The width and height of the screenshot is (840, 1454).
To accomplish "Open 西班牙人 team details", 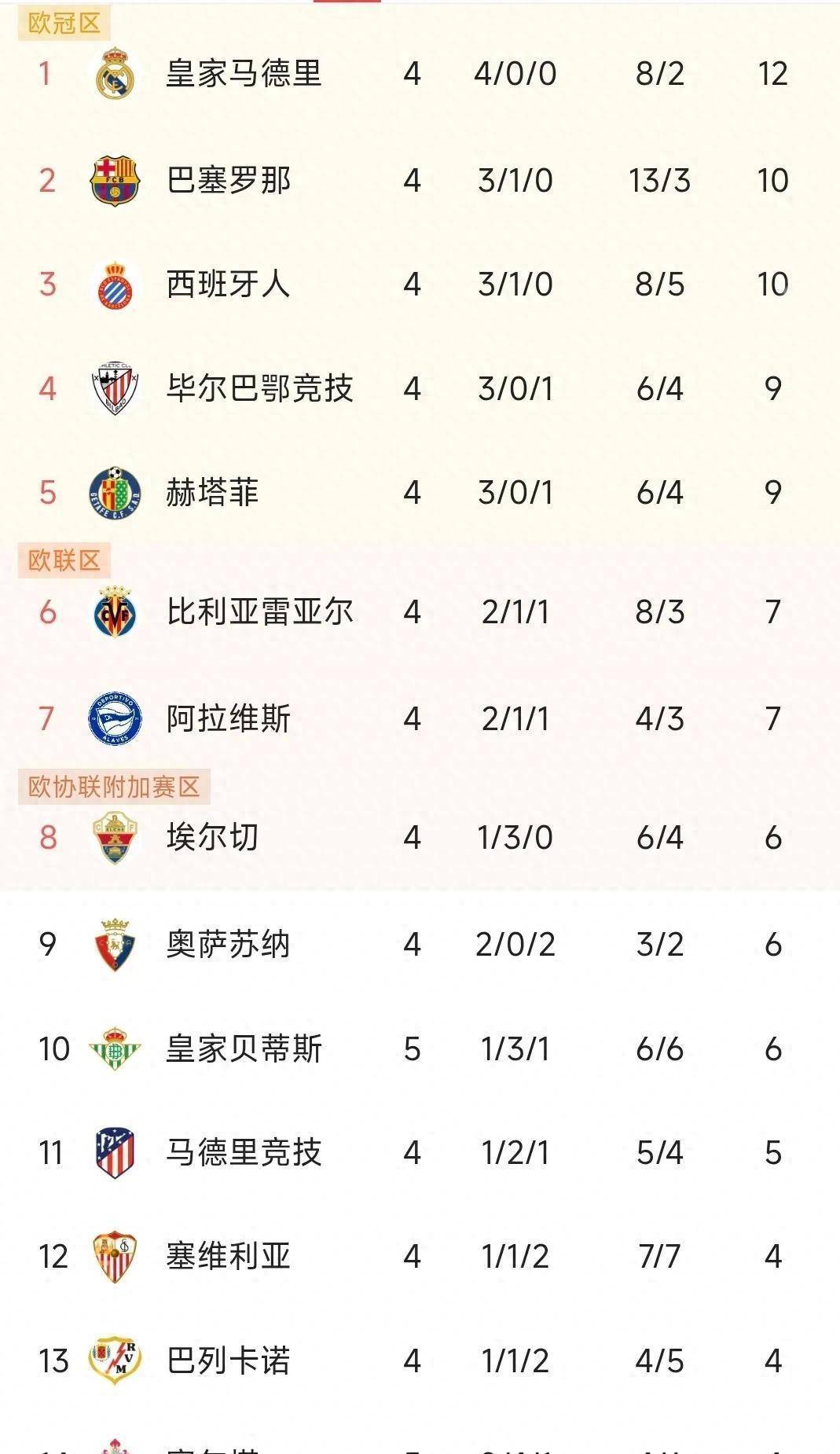I will [228, 285].
